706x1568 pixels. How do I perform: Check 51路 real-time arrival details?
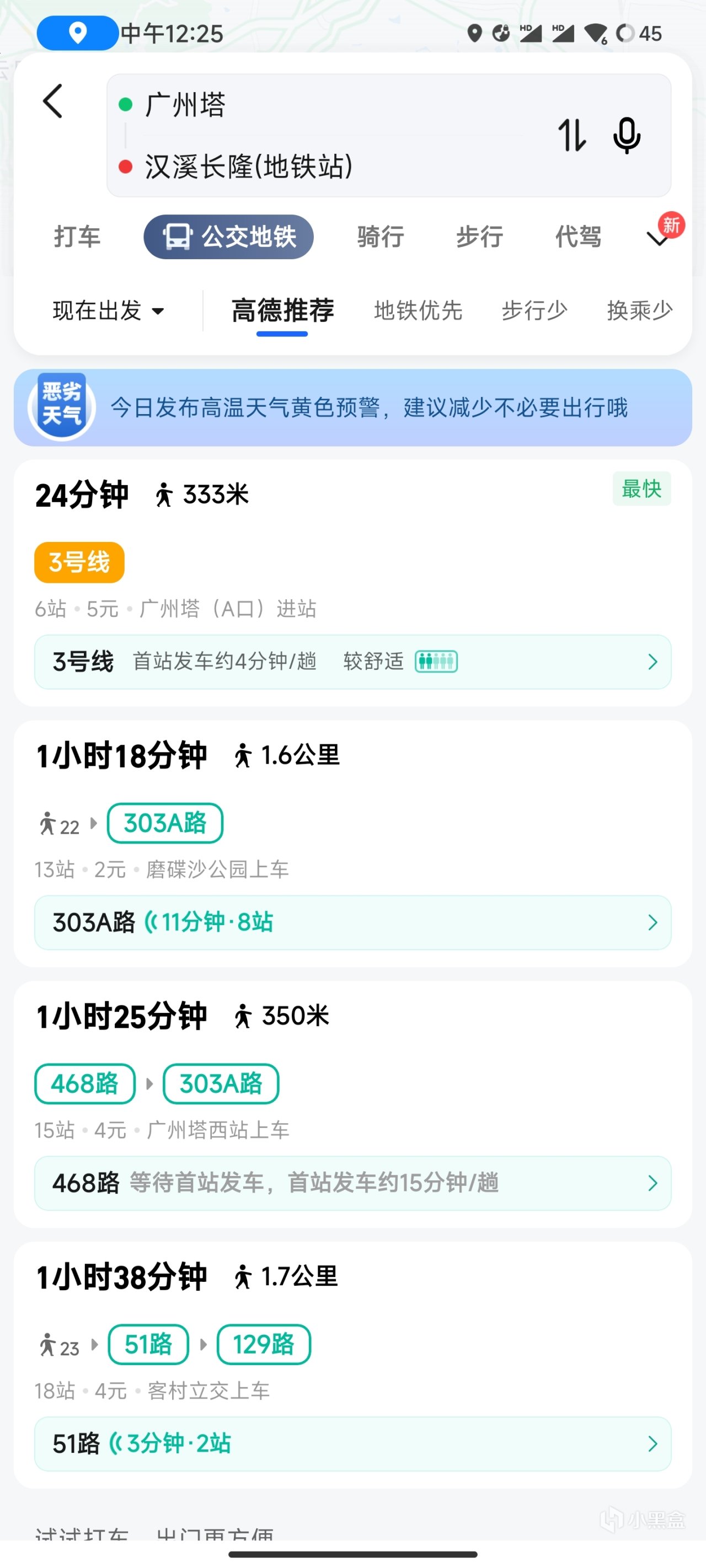click(352, 1443)
